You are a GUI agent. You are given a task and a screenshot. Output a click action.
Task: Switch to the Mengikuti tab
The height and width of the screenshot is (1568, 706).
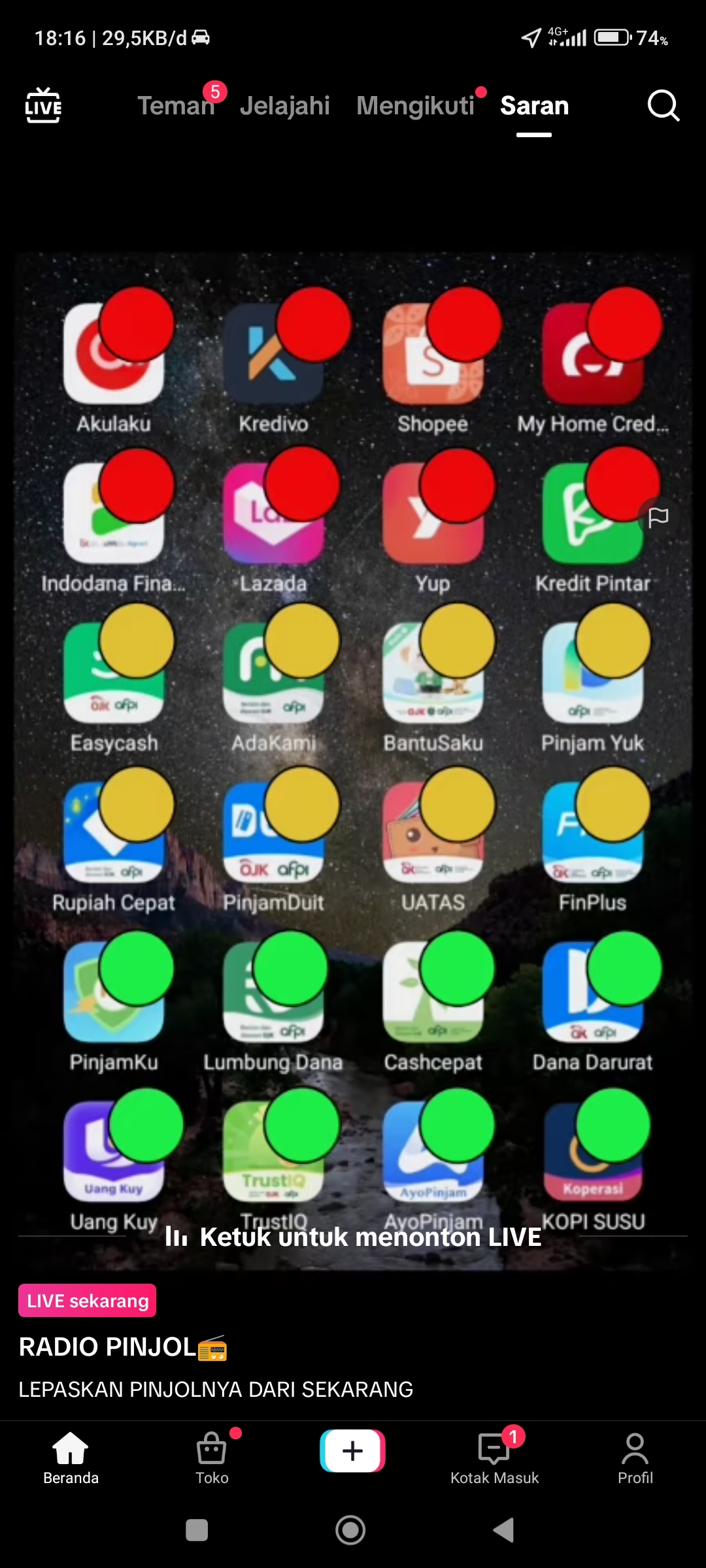[415, 105]
